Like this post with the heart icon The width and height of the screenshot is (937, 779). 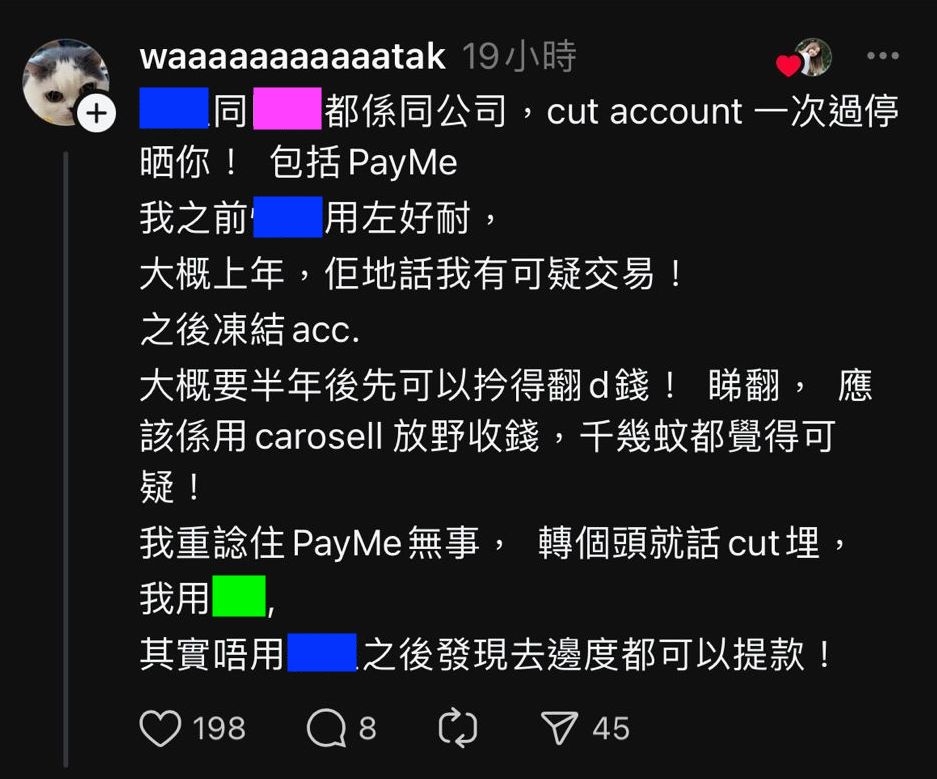tap(160, 728)
